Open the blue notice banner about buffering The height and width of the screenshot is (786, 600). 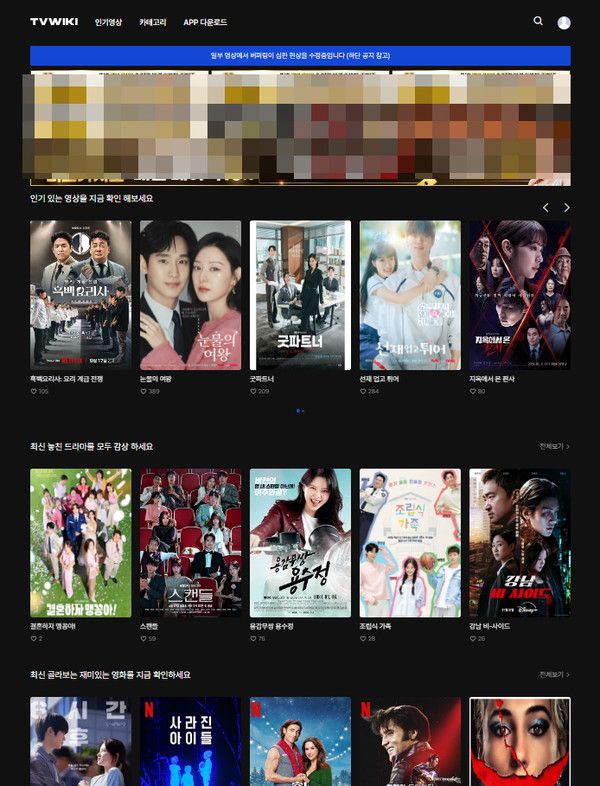click(300, 56)
